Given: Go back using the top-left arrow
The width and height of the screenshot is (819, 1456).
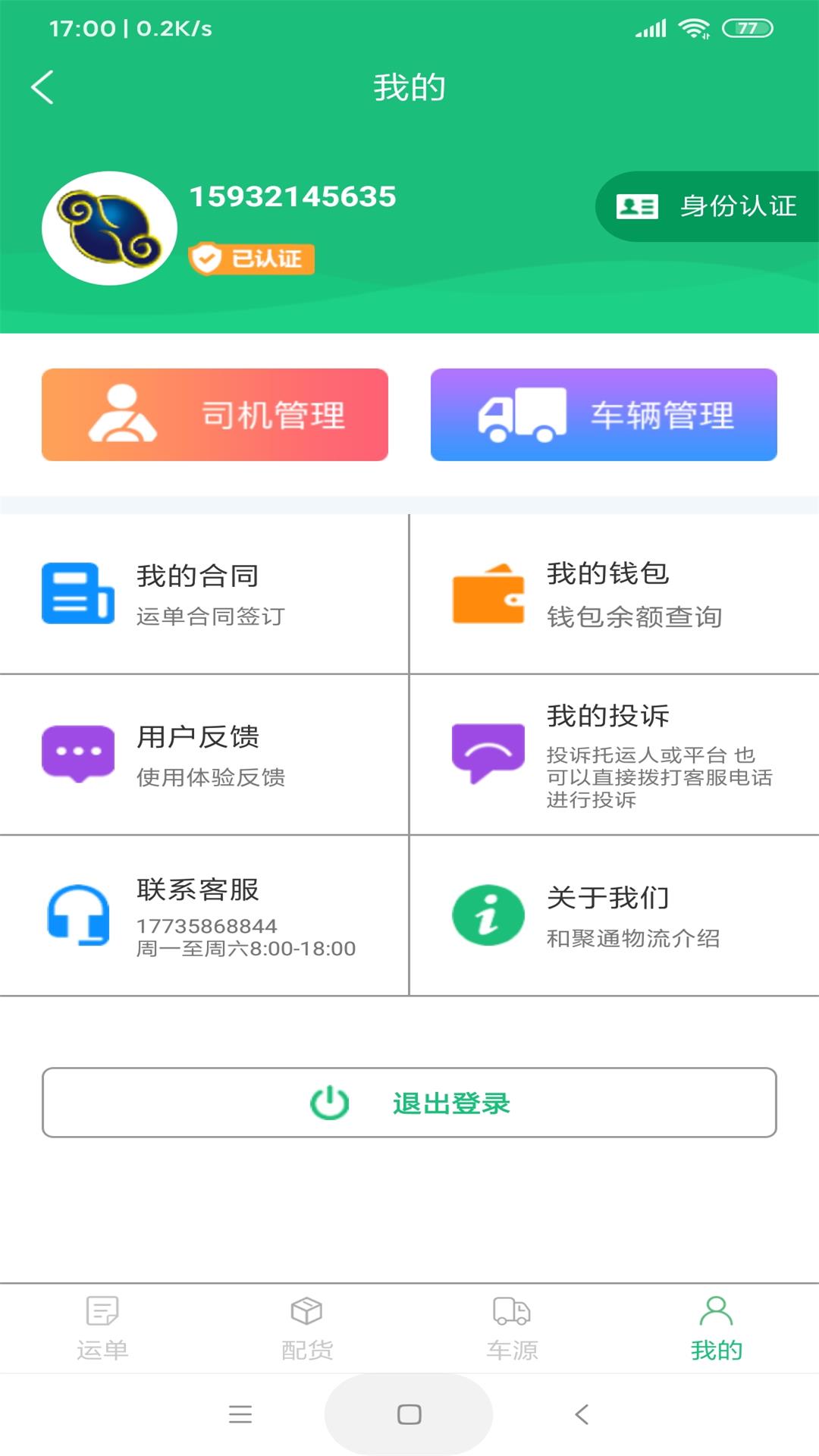Looking at the screenshot, I should (x=42, y=87).
